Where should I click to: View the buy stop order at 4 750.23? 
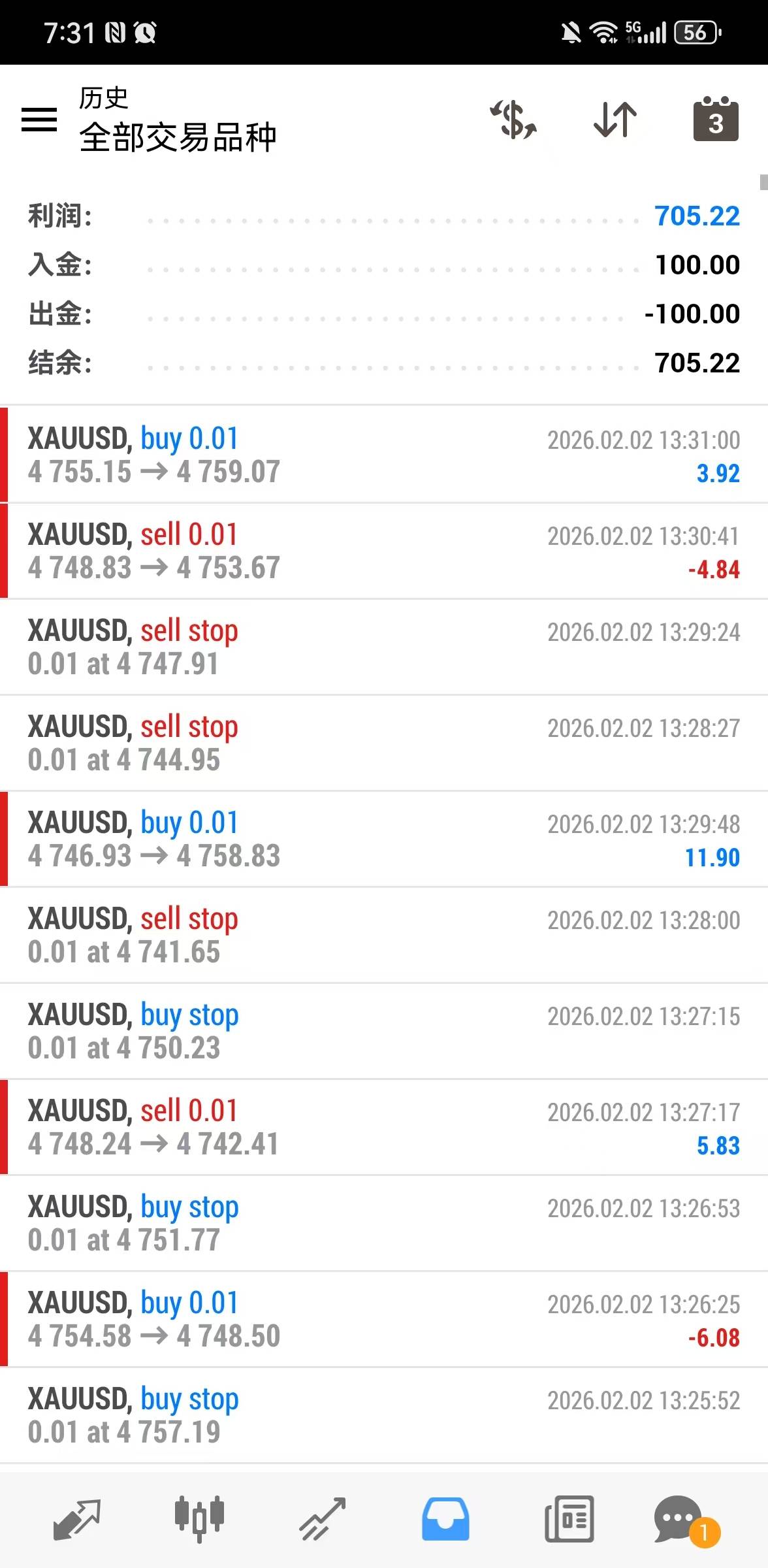tap(384, 1031)
